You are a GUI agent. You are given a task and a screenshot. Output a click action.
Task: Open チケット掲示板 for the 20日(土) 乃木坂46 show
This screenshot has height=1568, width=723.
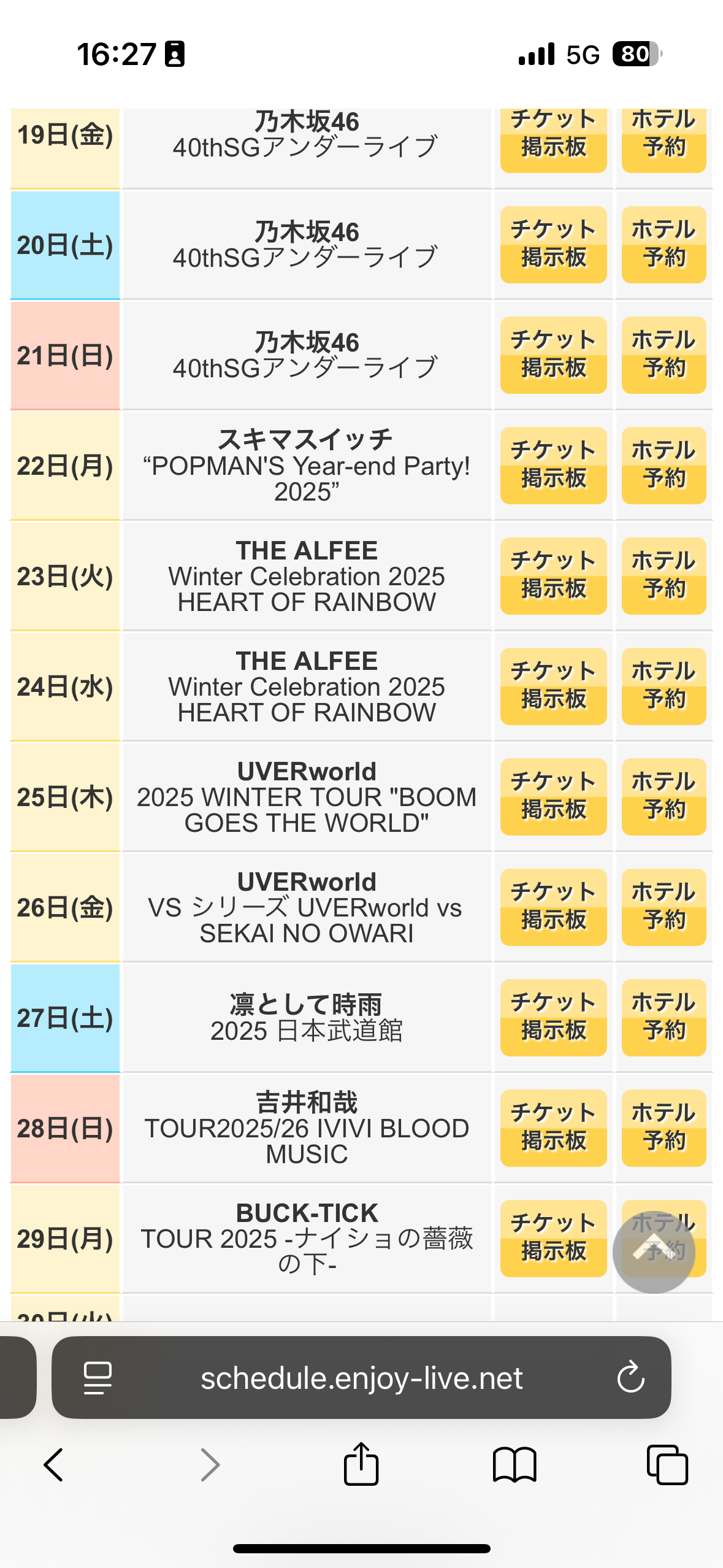(553, 244)
